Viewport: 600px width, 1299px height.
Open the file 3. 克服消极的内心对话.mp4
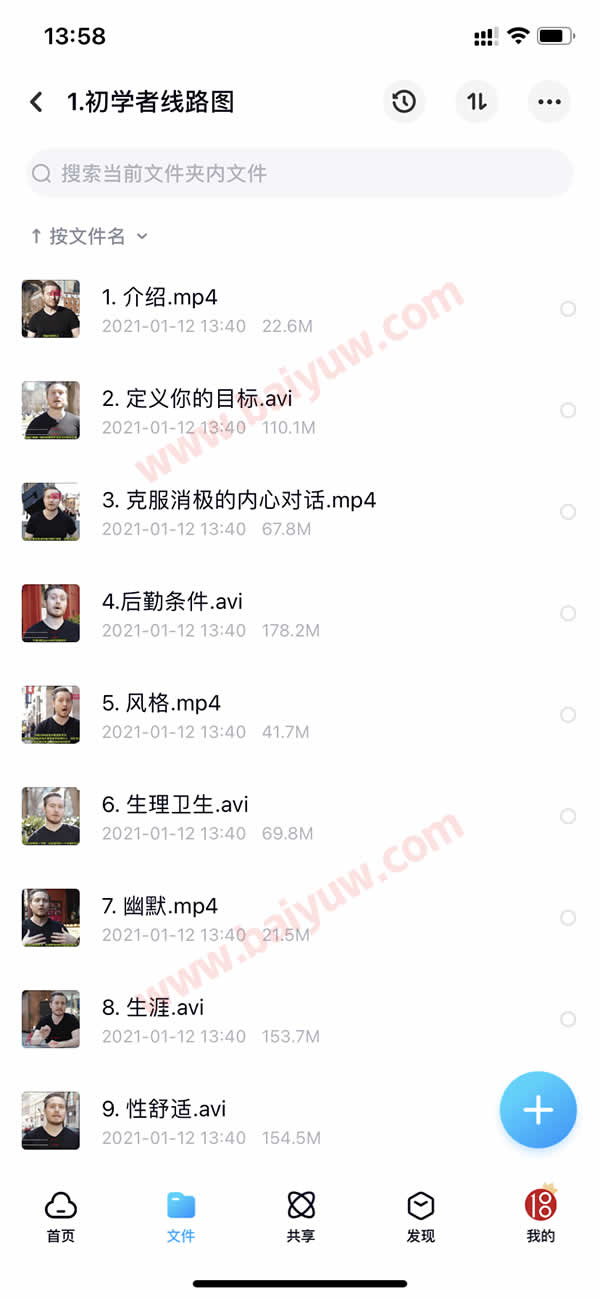239,500
